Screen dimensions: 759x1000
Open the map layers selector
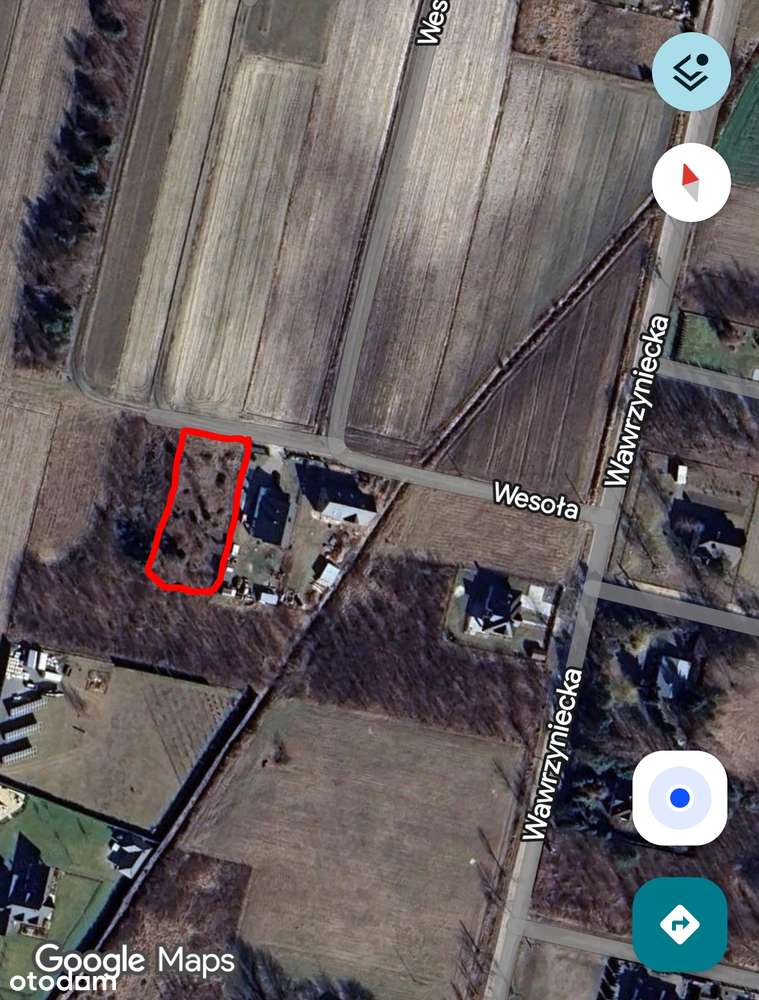[x=691, y=72]
